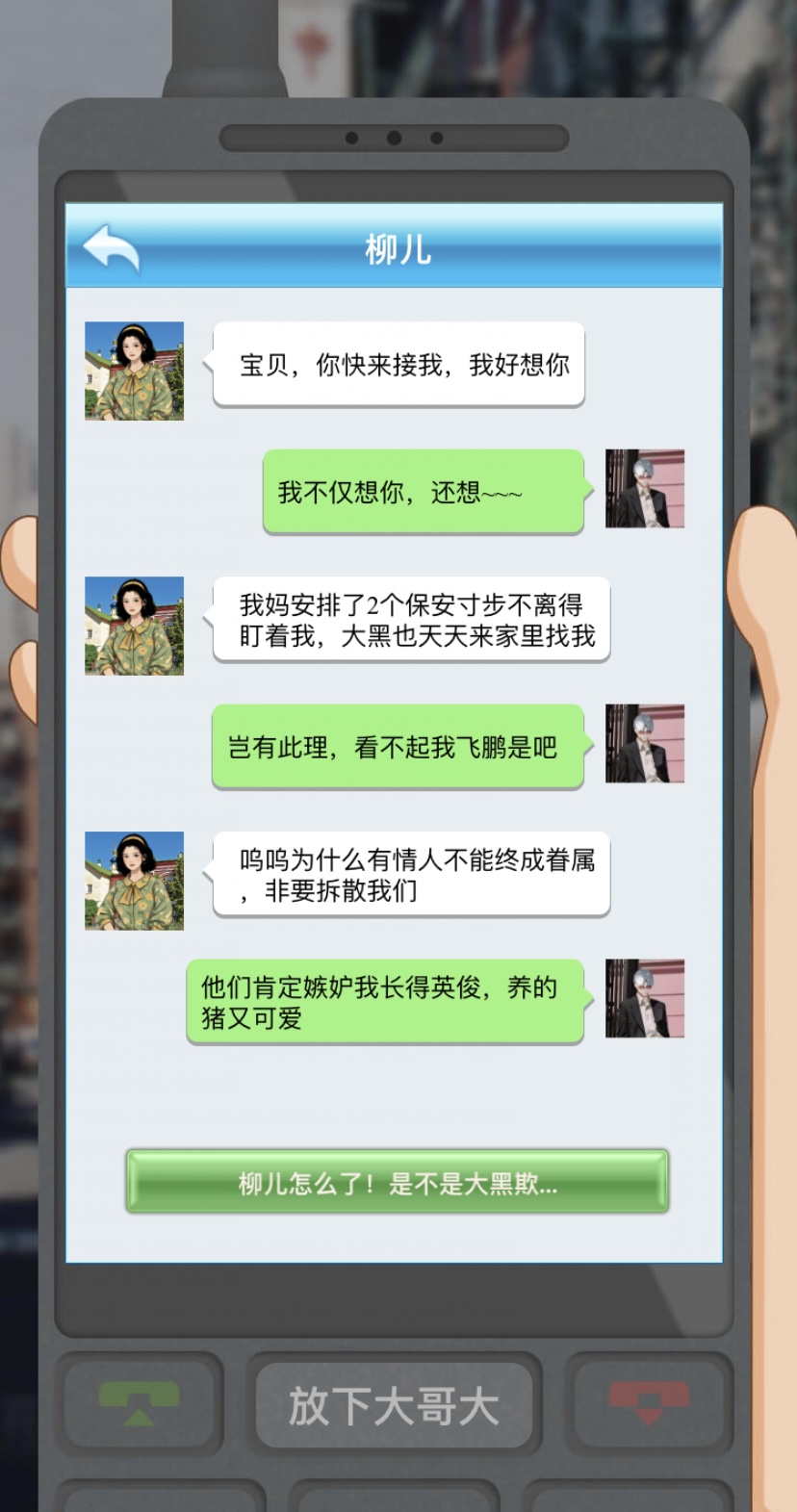Tap the 放下大哥大 button

[394, 1406]
